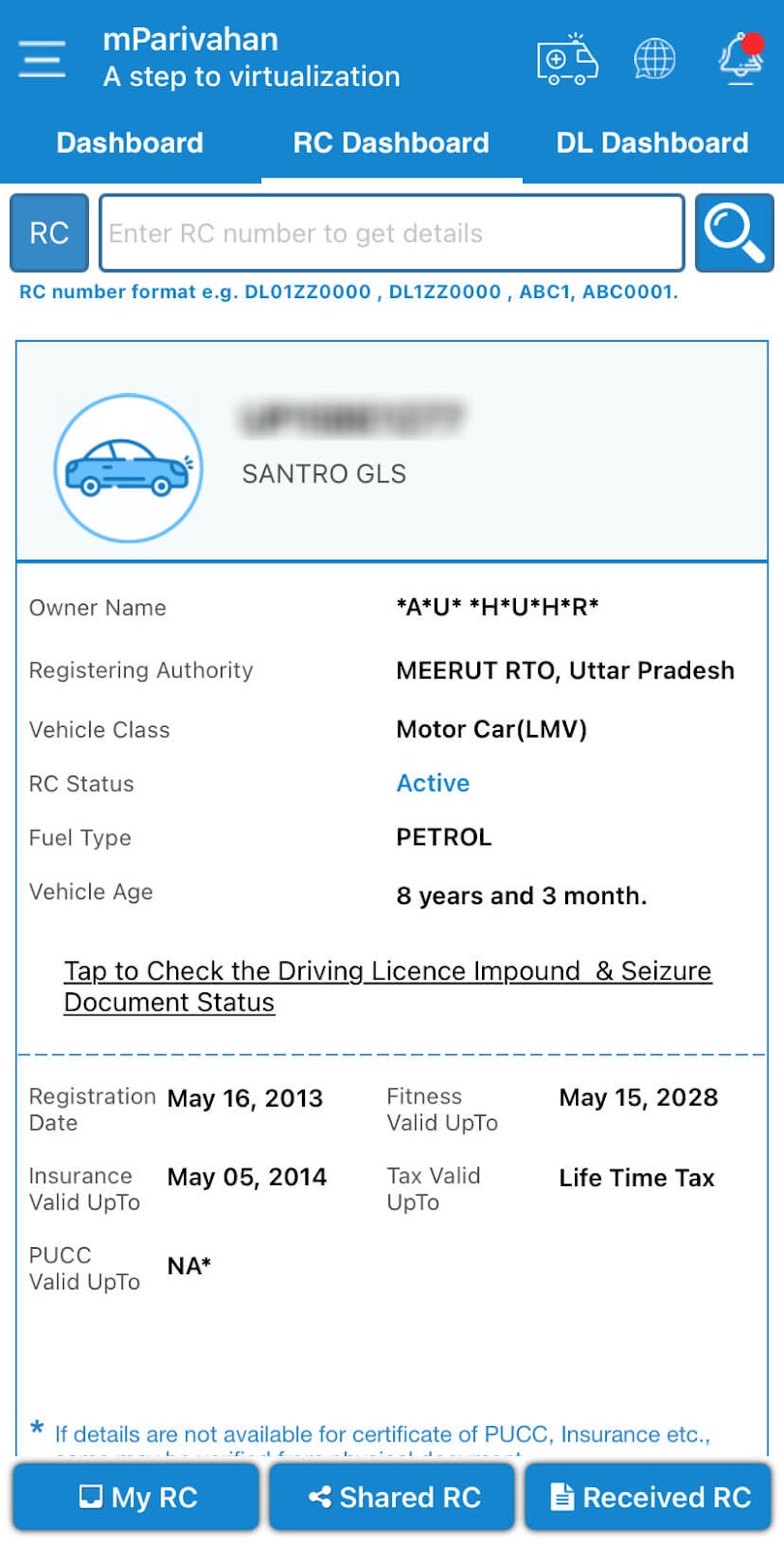Click the My RC button
784x1549 pixels.
pos(135,1497)
